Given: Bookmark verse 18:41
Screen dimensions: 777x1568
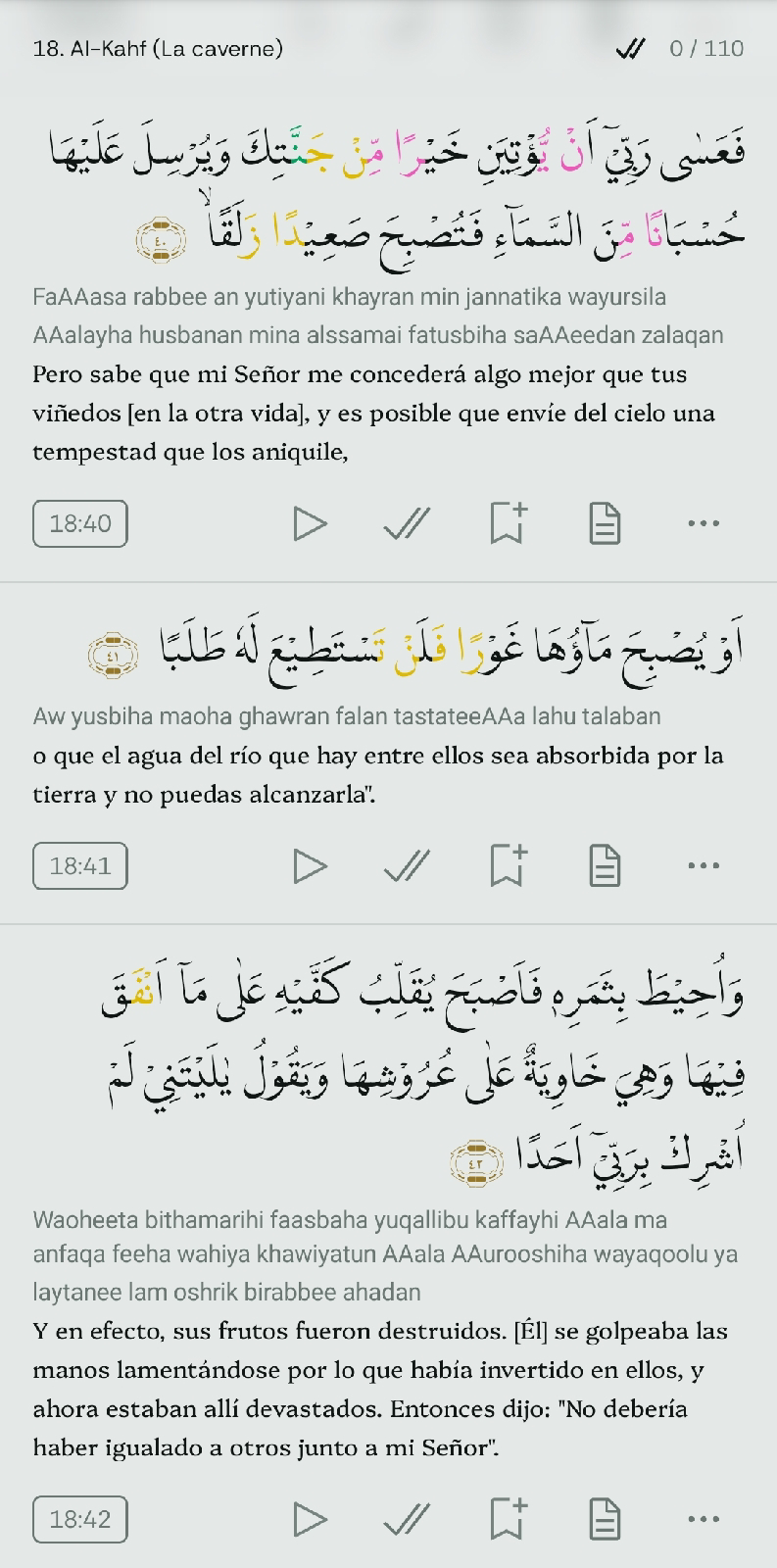Looking at the screenshot, I should point(508,865).
